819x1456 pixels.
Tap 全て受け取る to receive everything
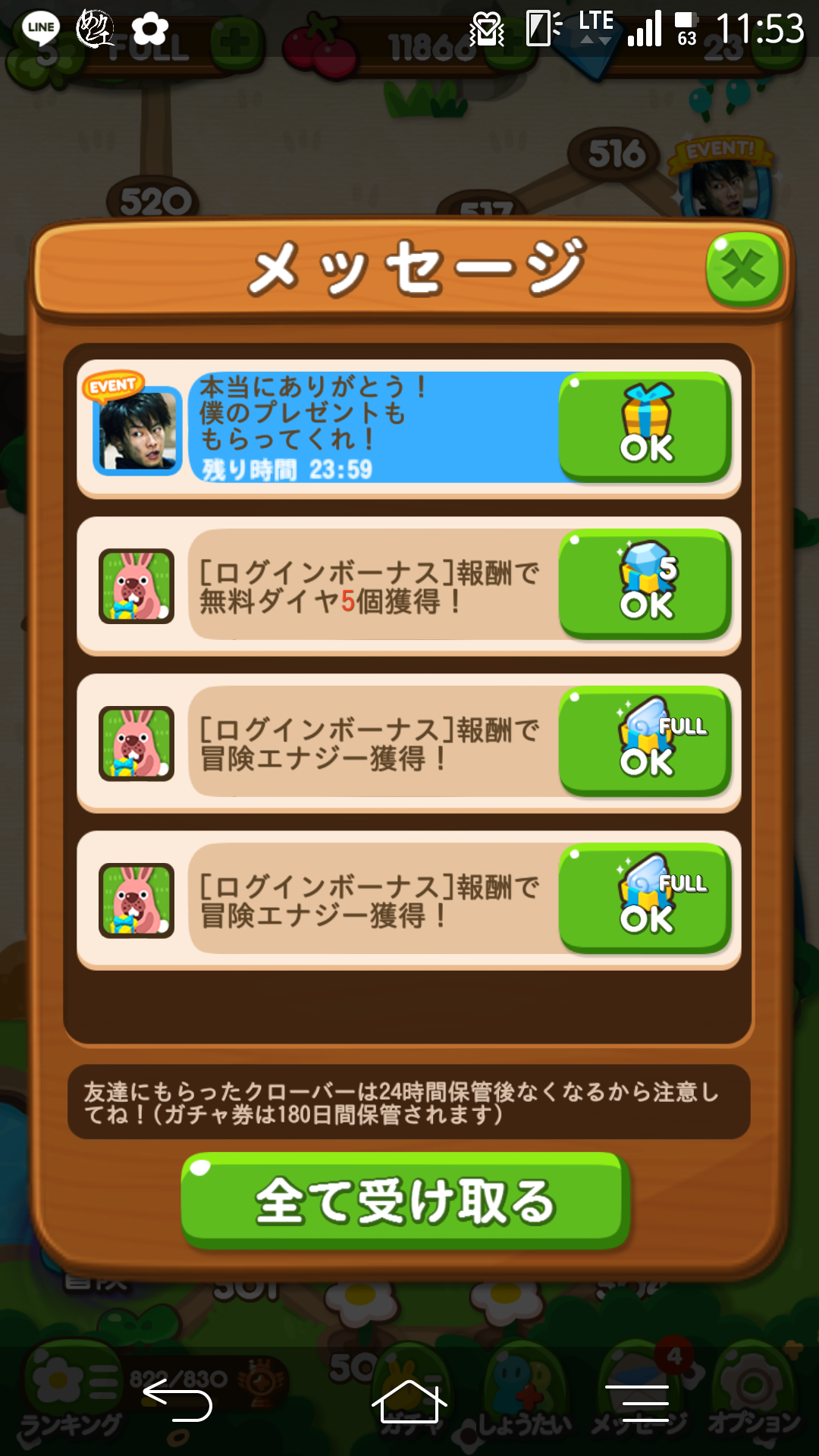(x=406, y=1200)
